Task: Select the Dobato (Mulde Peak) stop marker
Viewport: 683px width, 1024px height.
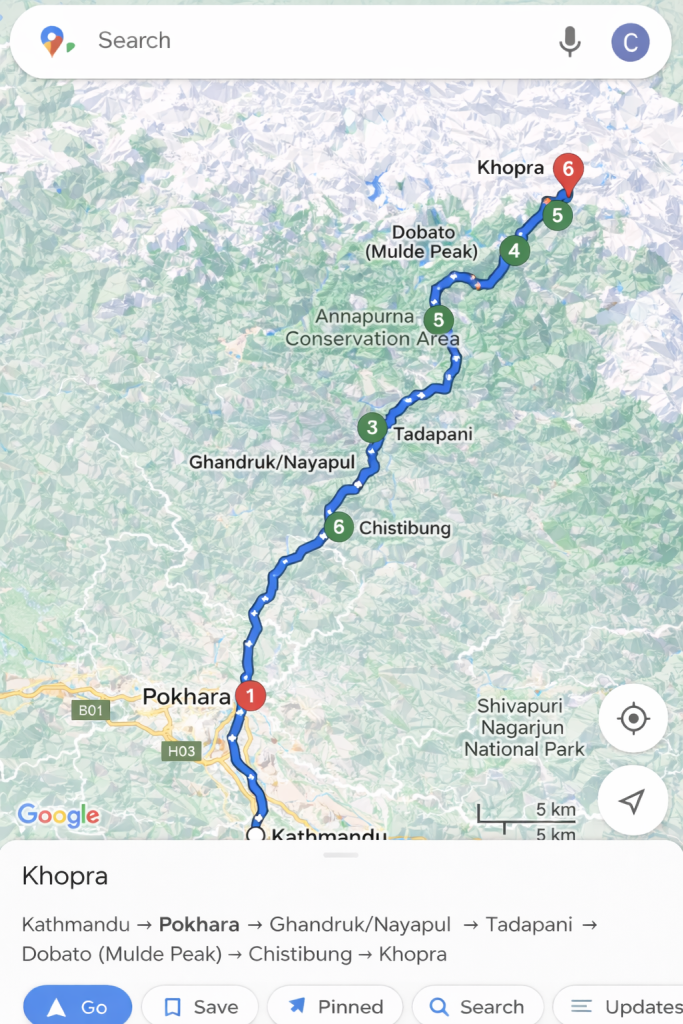Action: click(514, 250)
